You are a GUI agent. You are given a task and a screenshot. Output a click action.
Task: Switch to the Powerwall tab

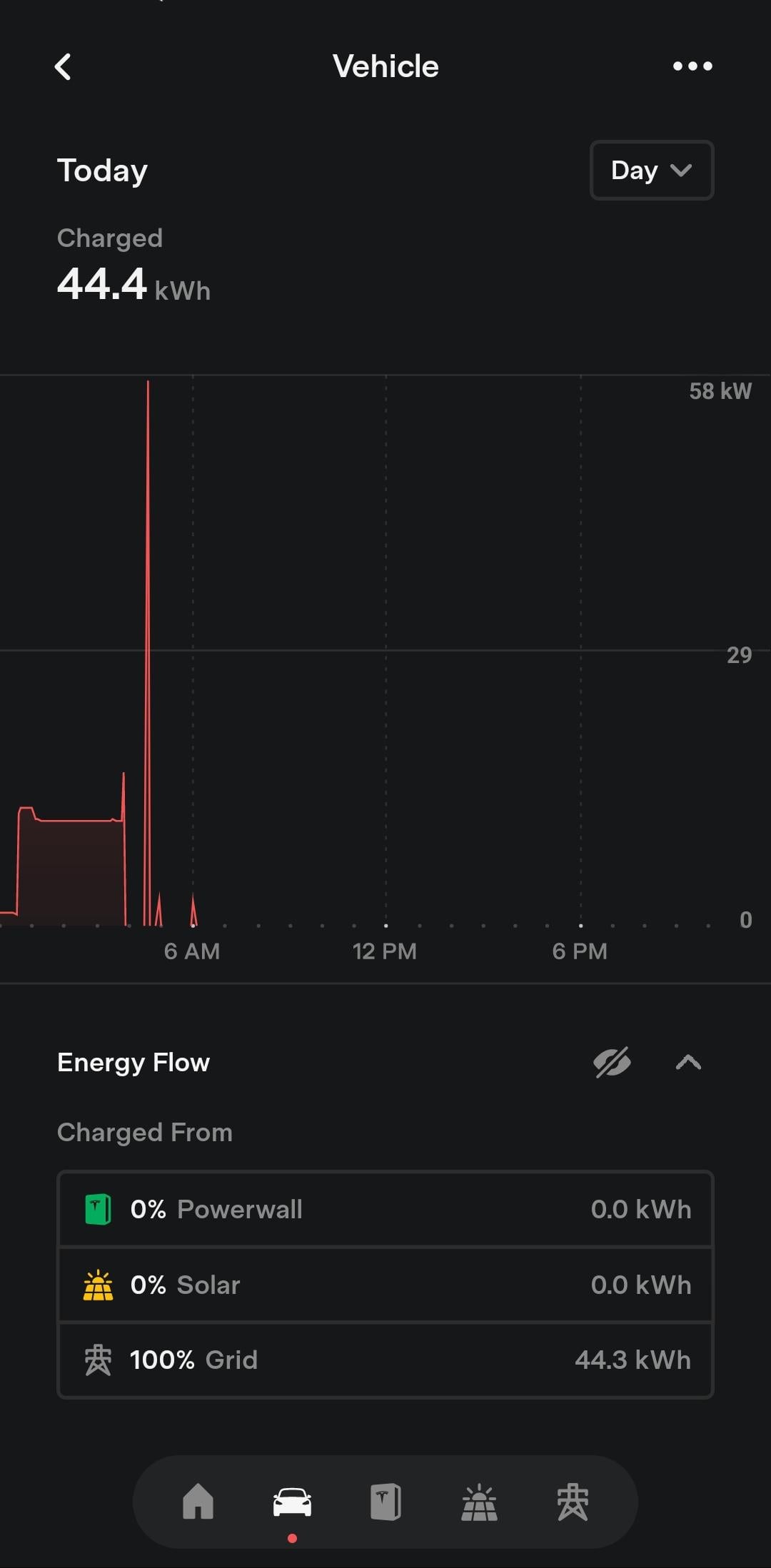(x=385, y=1502)
